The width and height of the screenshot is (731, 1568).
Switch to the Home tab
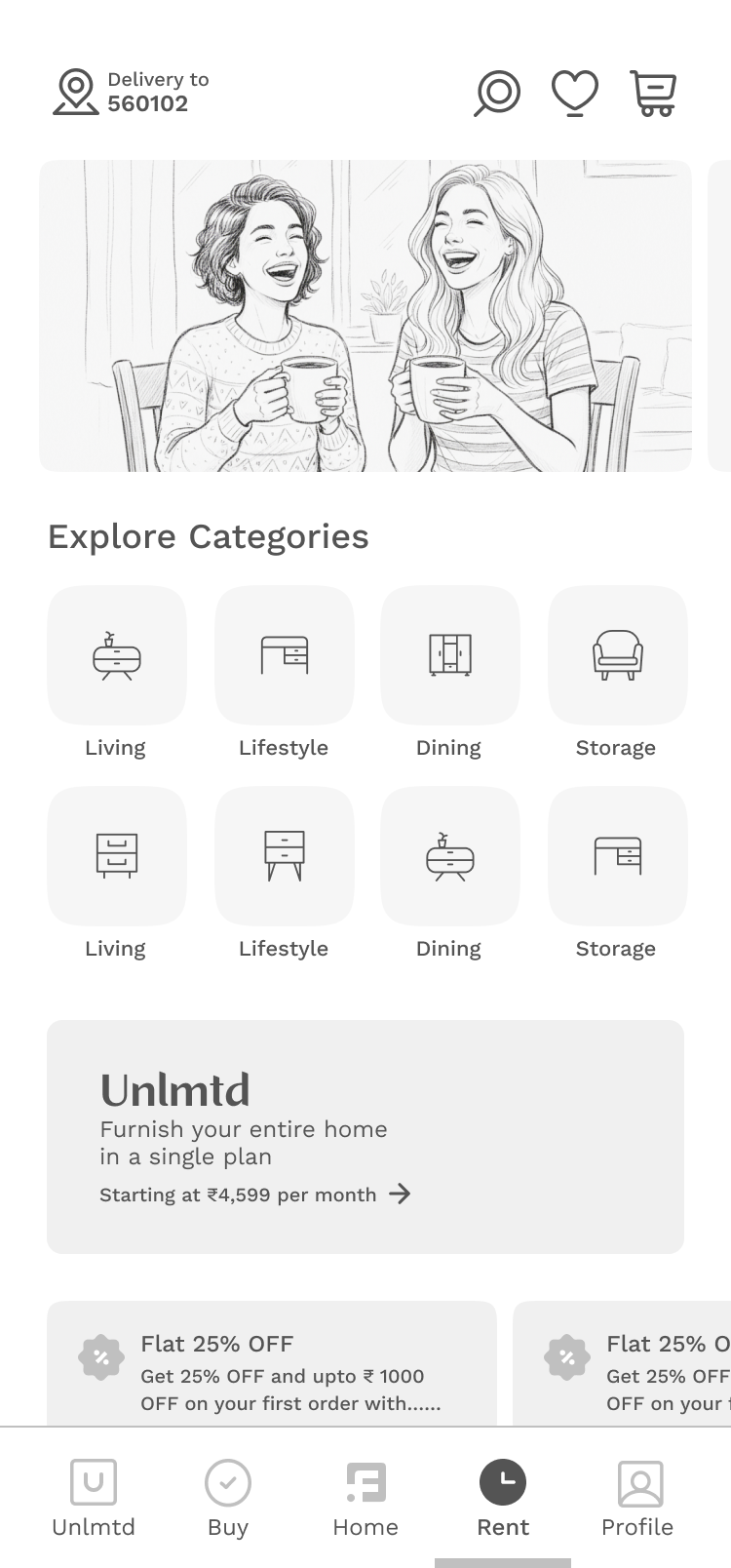365,1499
